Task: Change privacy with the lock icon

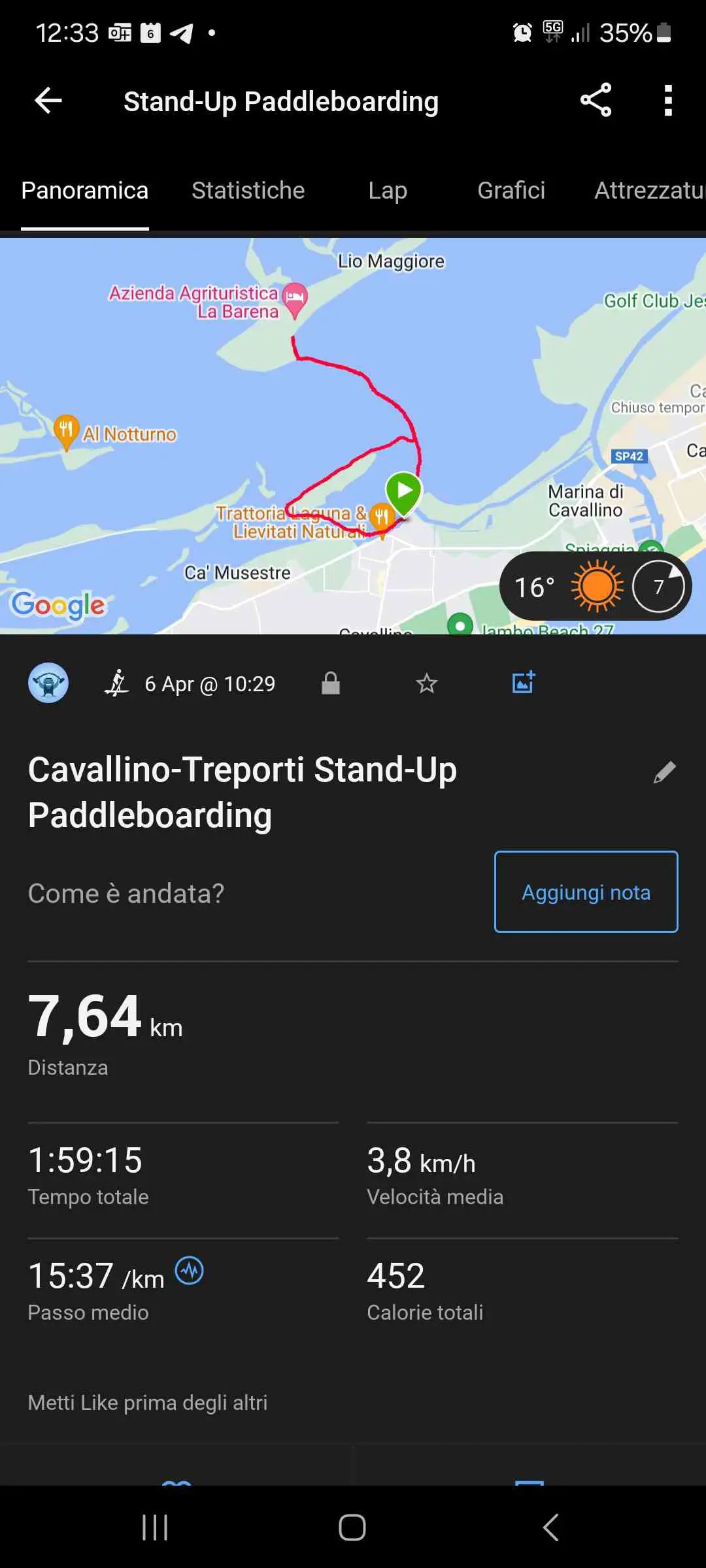Action: [331, 683]
